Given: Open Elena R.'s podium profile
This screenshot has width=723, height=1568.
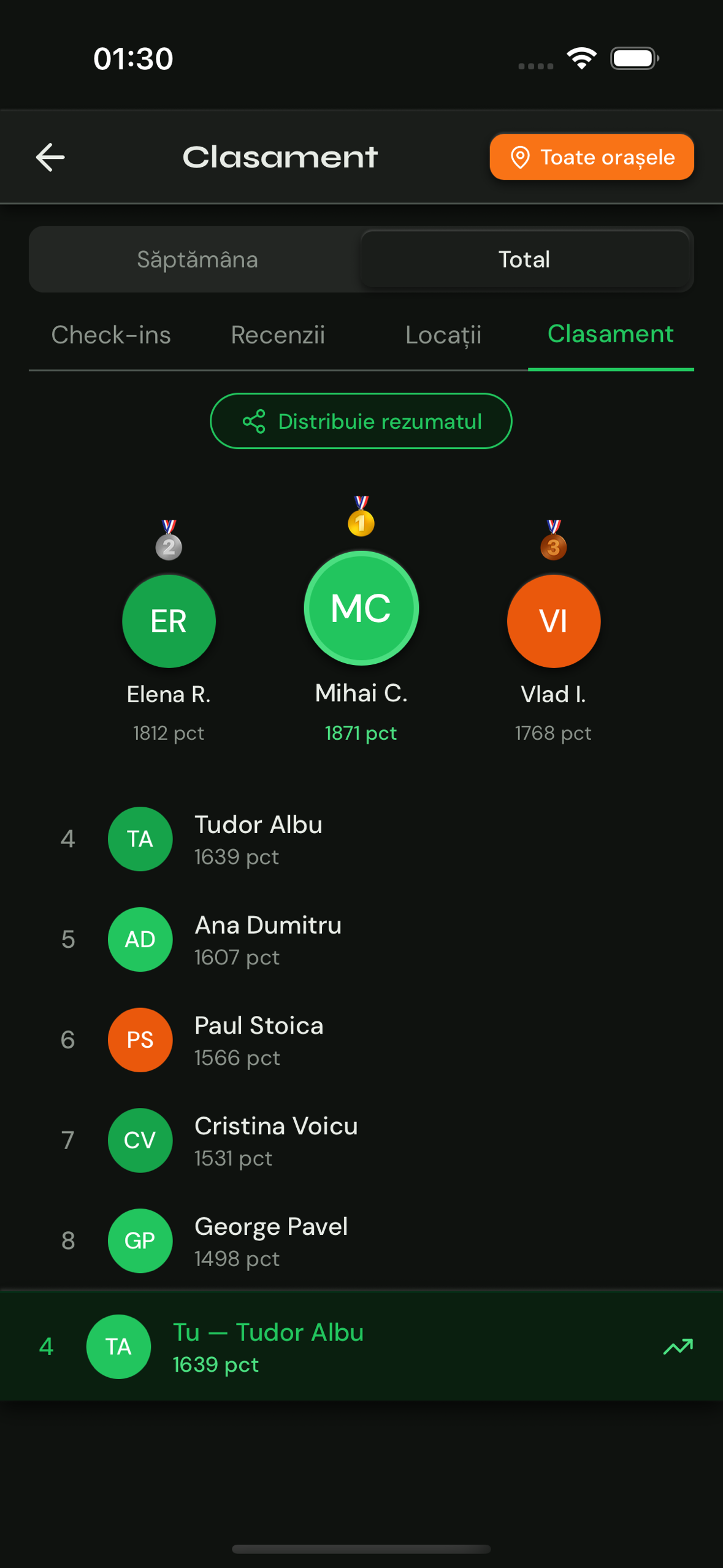Looking at the screenshot, I should pos(169,632).
